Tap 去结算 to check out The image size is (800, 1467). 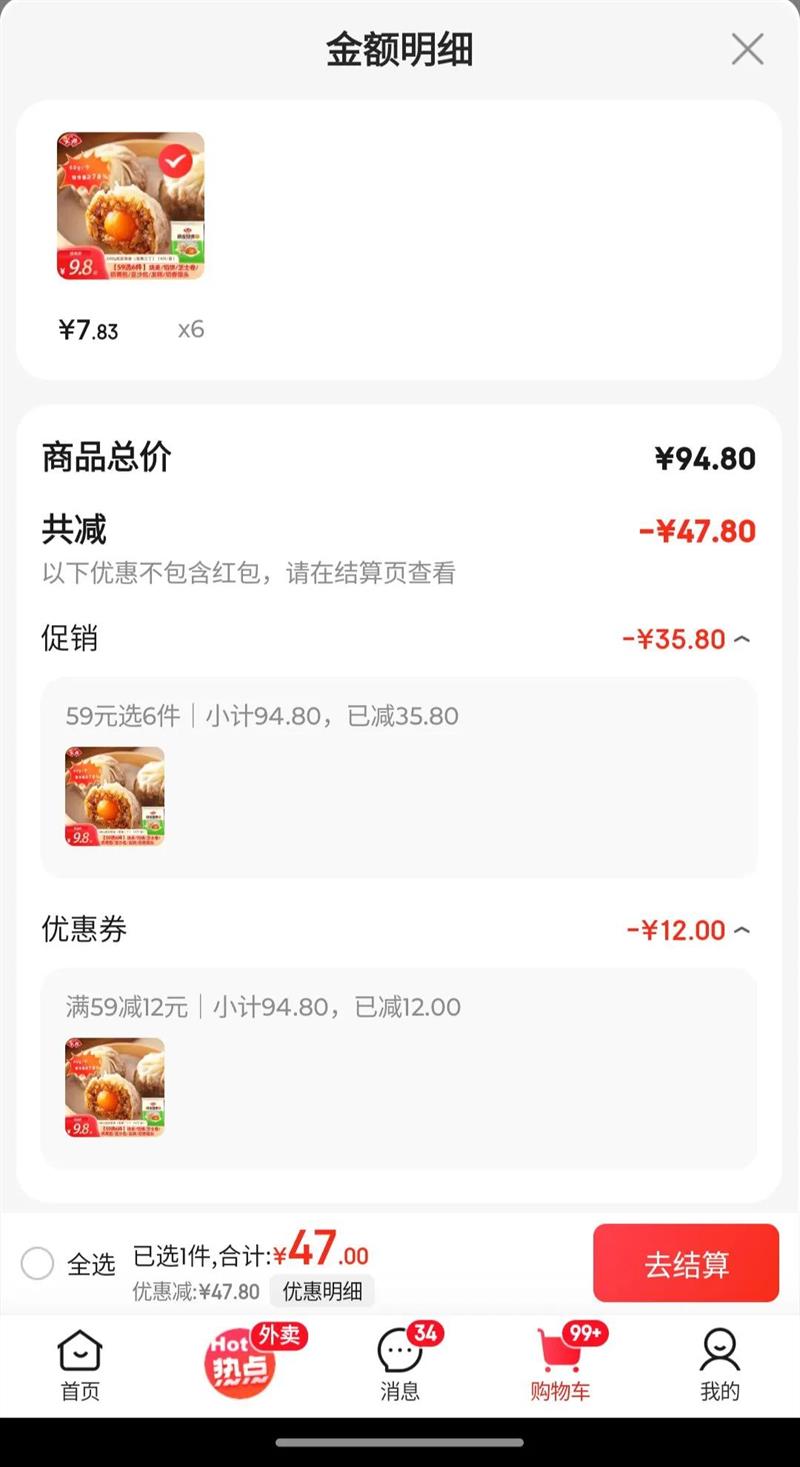coord(685,1264)
